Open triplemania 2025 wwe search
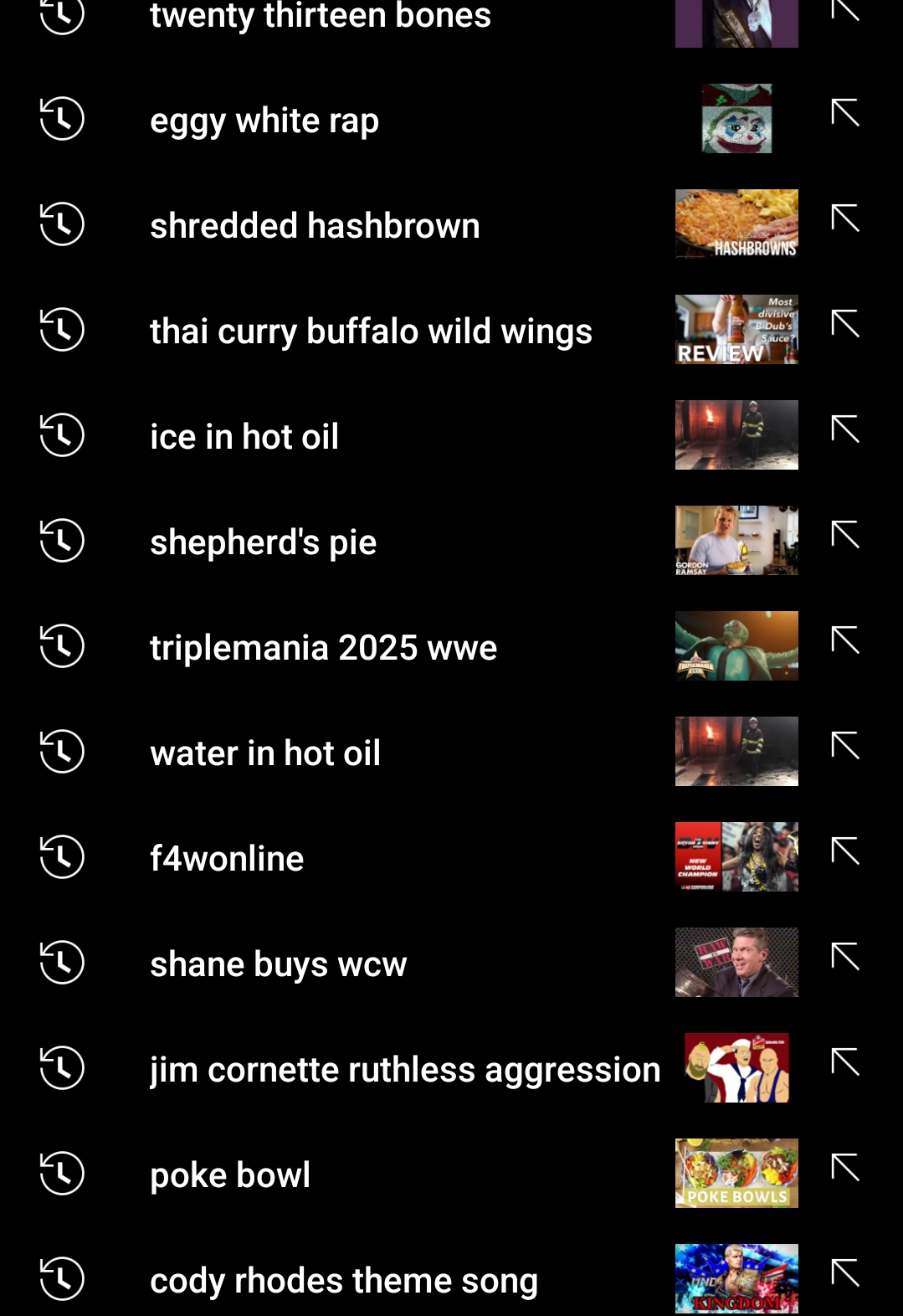This screenshot has height=1316, width=903. [323, 648]
